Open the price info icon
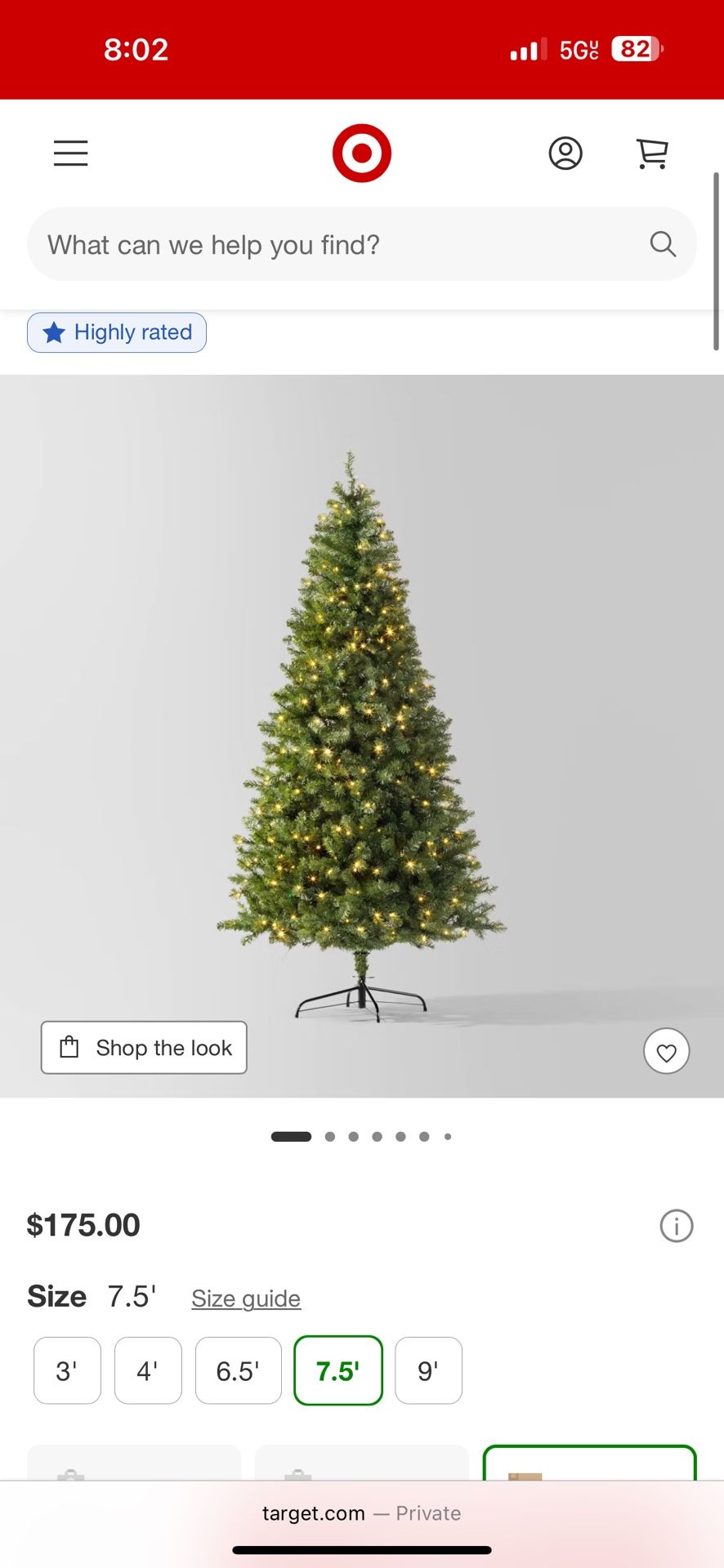The image size is (724, 1568). coord(676,1226)
